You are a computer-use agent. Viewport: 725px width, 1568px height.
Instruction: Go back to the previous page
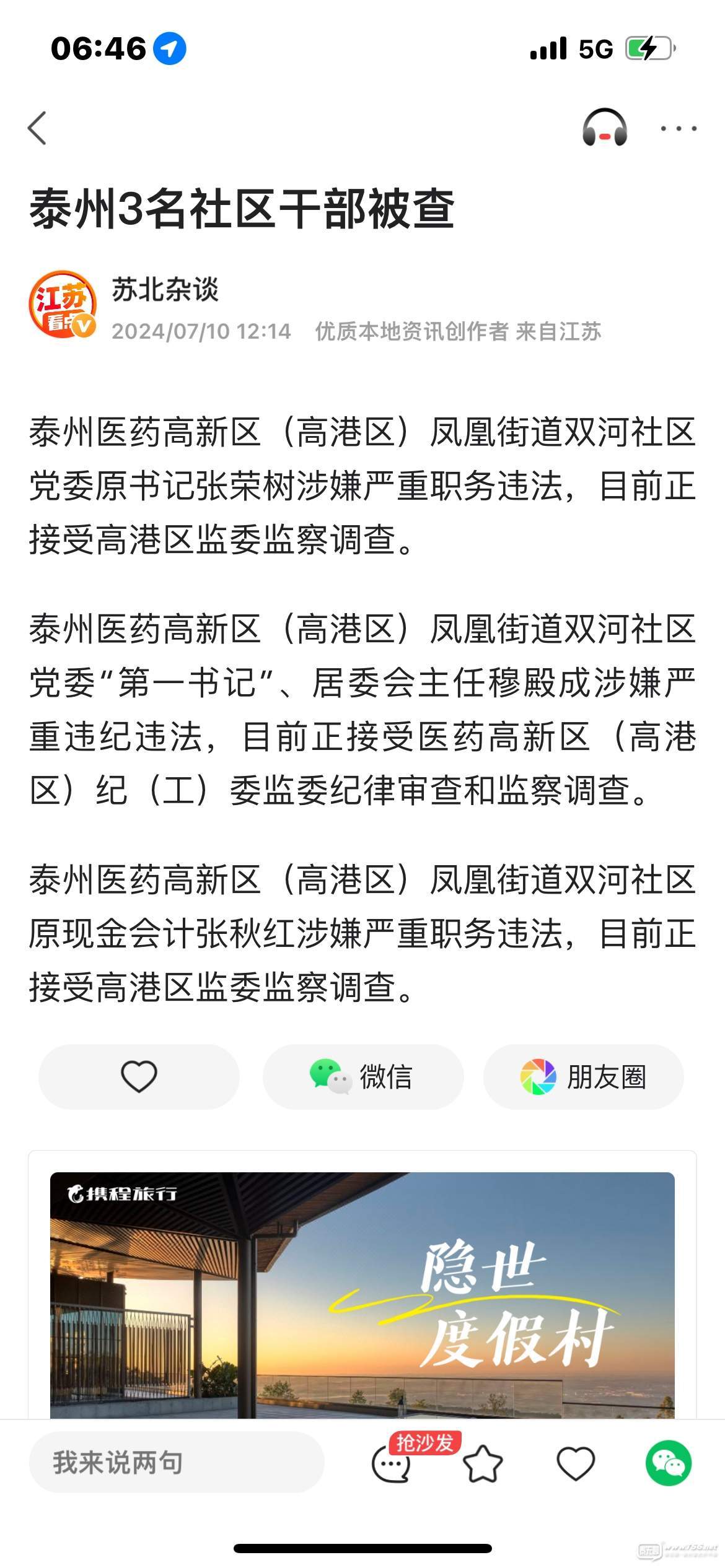(38, 128)
